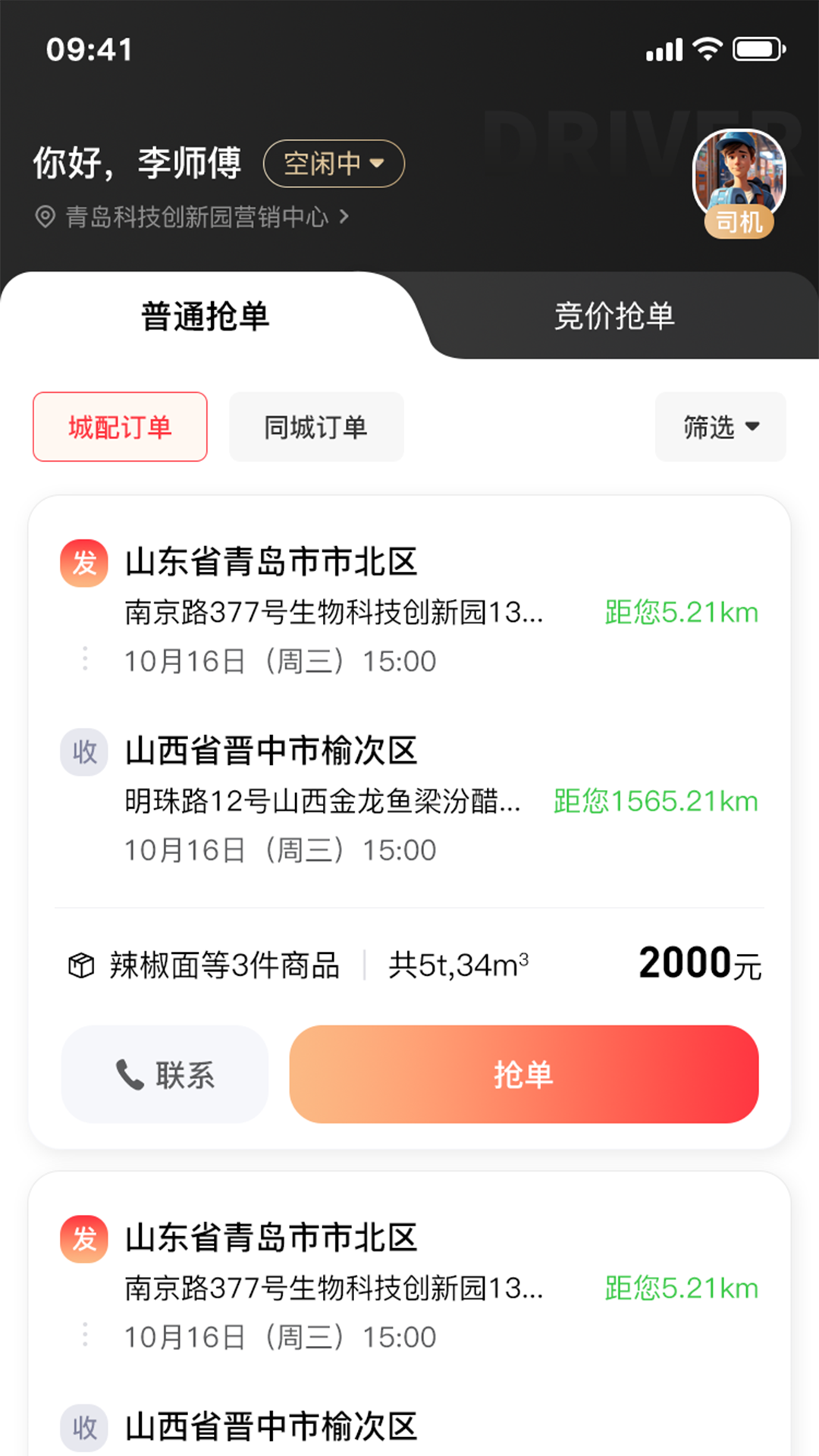Switch to the 普通抢单 tab
This screenshot has height=1456, width=819.
205,317
